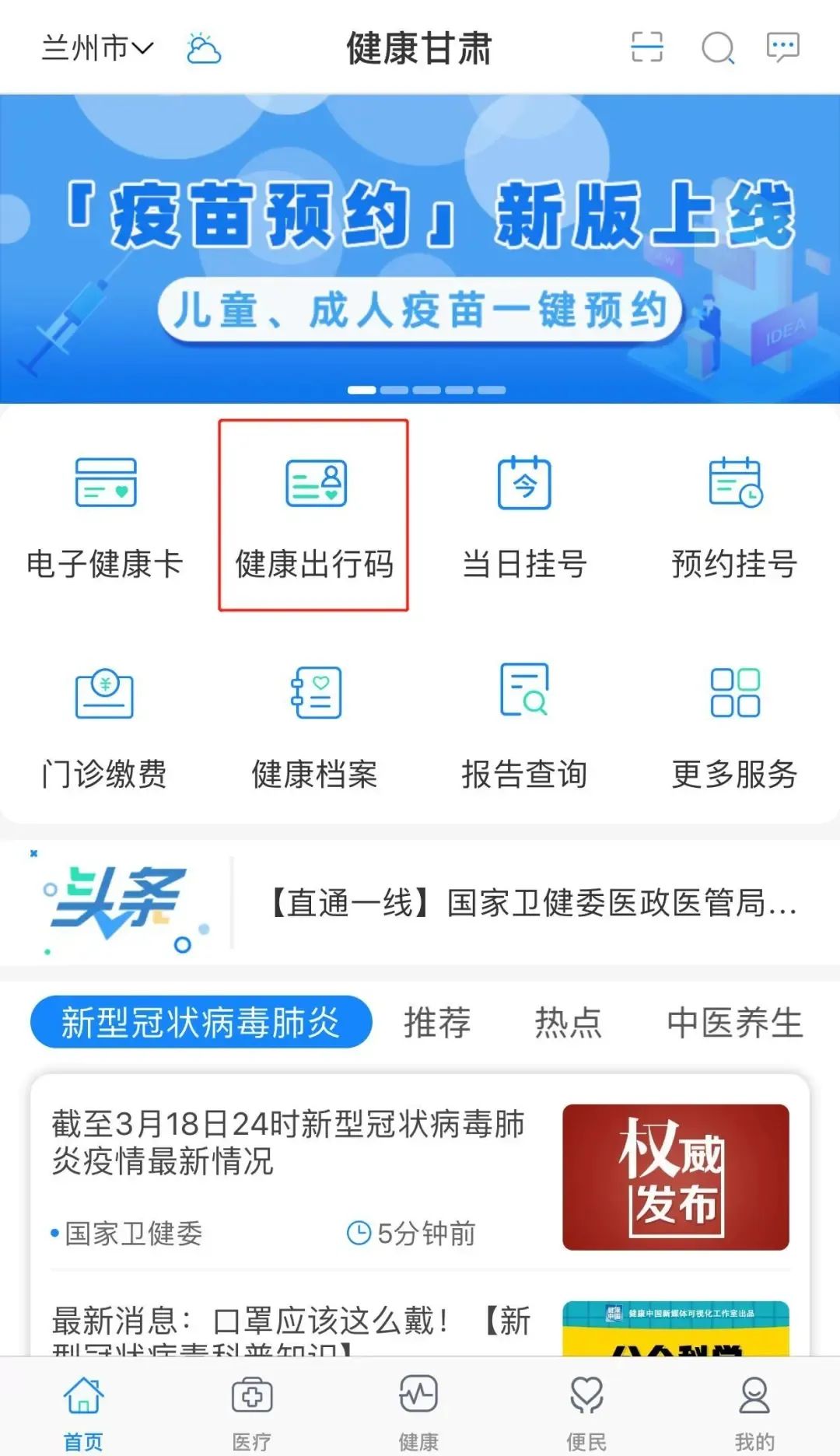Open the 疫苗预约 vaccine booking banner
The width and height of the screenshot is (840, 1456).
[x=420, y=249]
